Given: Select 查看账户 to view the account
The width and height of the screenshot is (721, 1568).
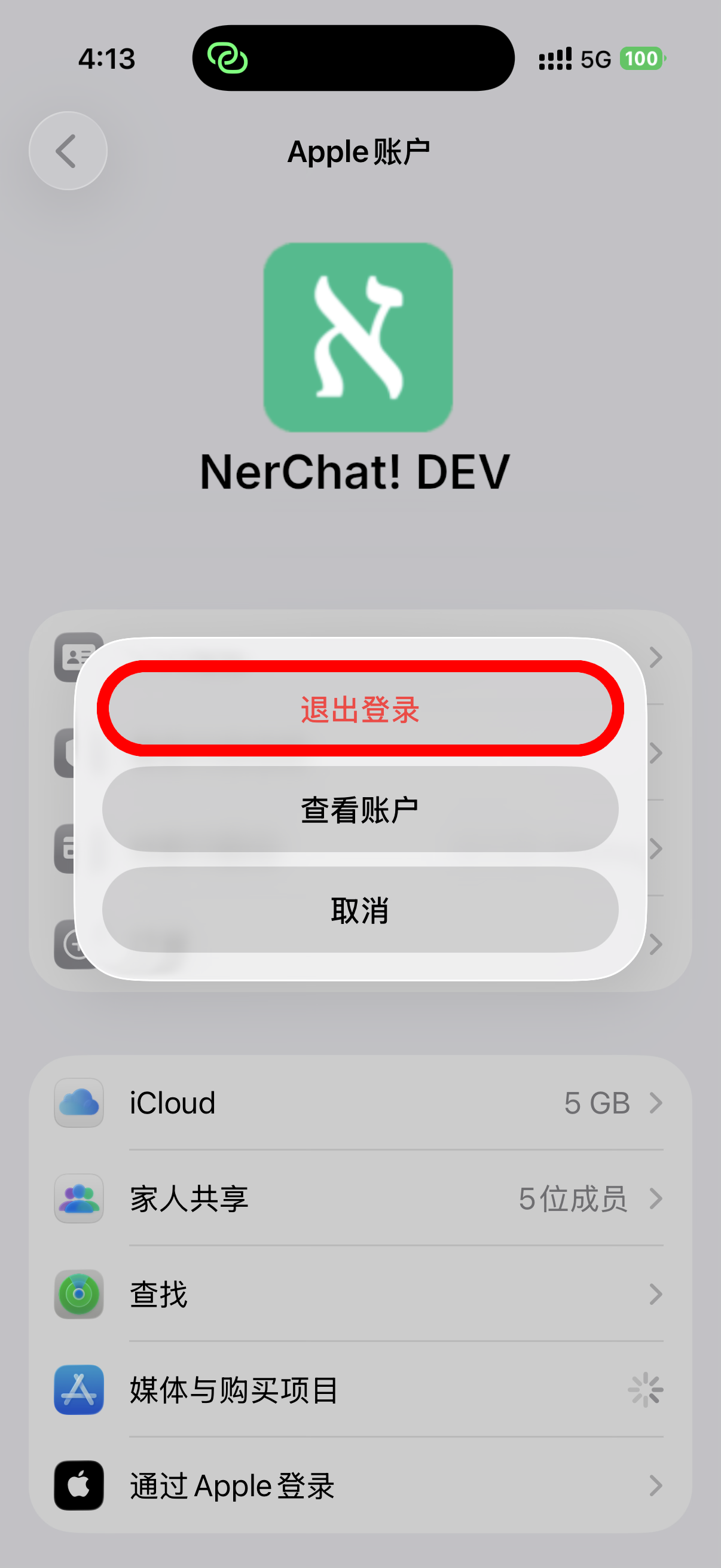Looking at the screenshot, I should pos(360,810).
